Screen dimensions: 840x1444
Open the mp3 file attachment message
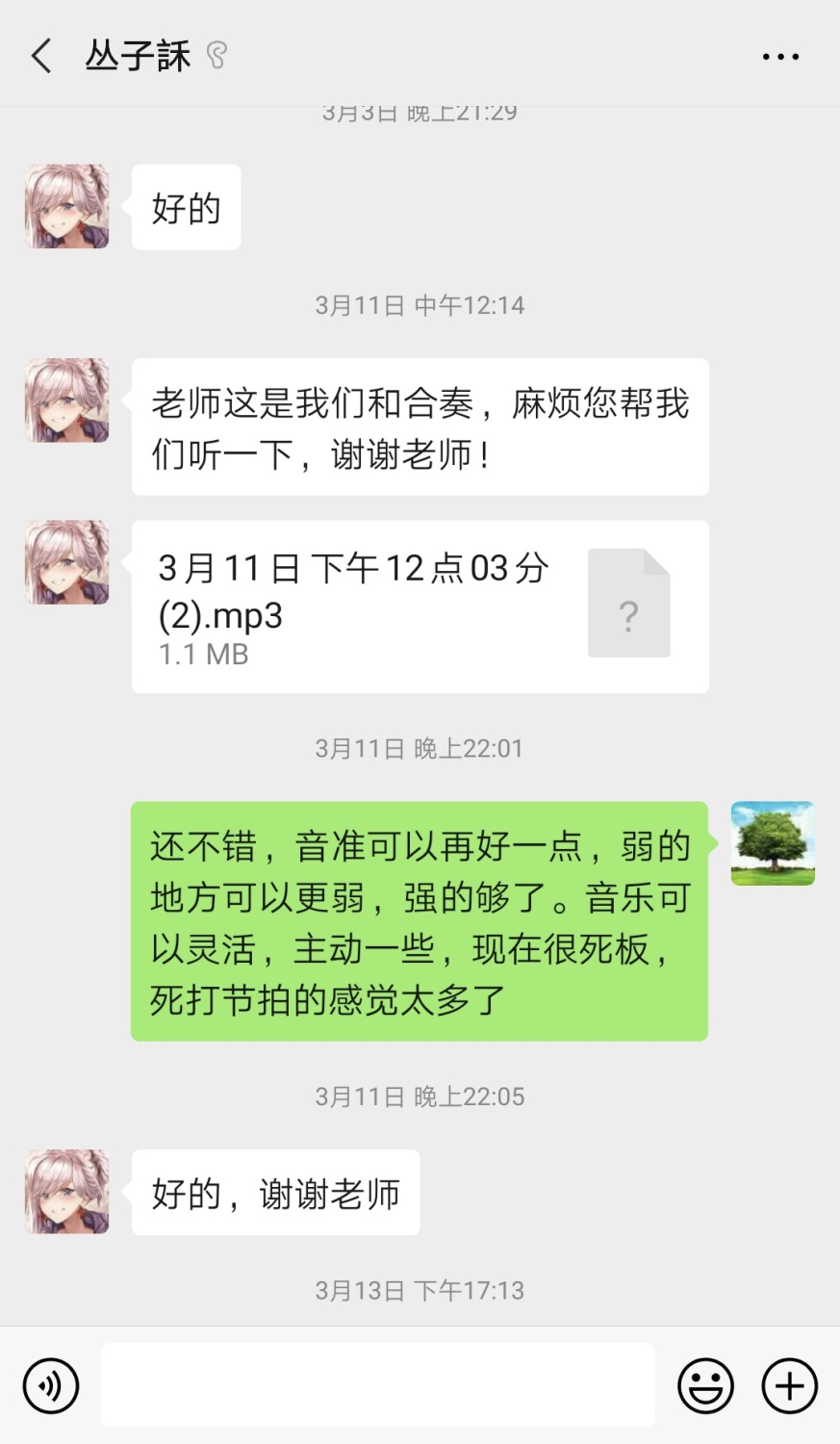pyautogui.click(x=420, y=606)
